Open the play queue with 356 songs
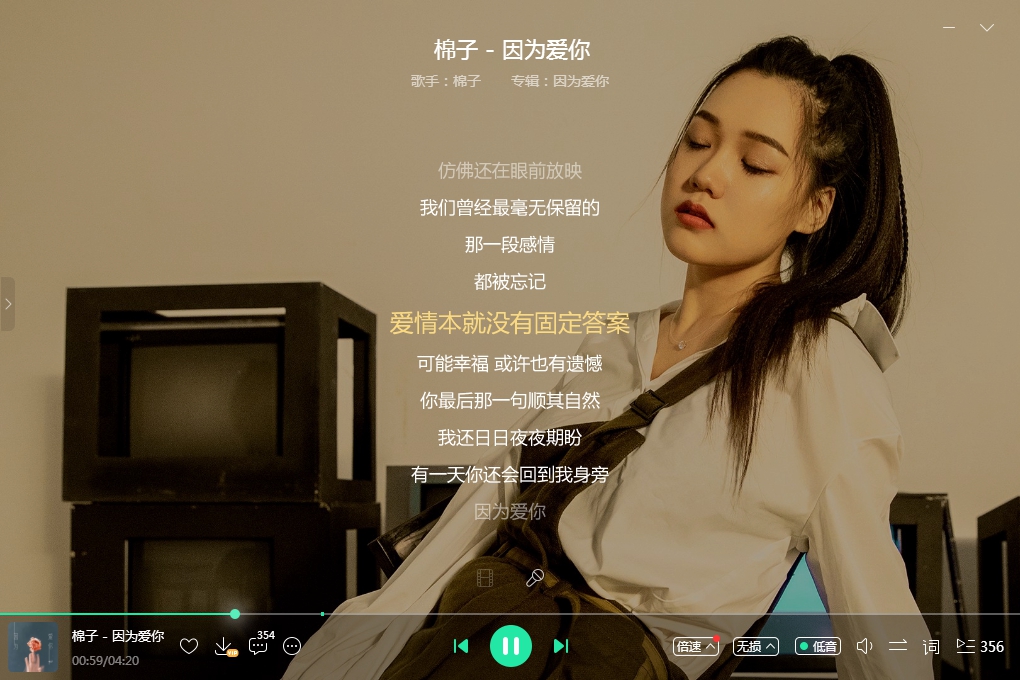The height and width of the screenshot is (680, 1020). click(x=979, y=646)
